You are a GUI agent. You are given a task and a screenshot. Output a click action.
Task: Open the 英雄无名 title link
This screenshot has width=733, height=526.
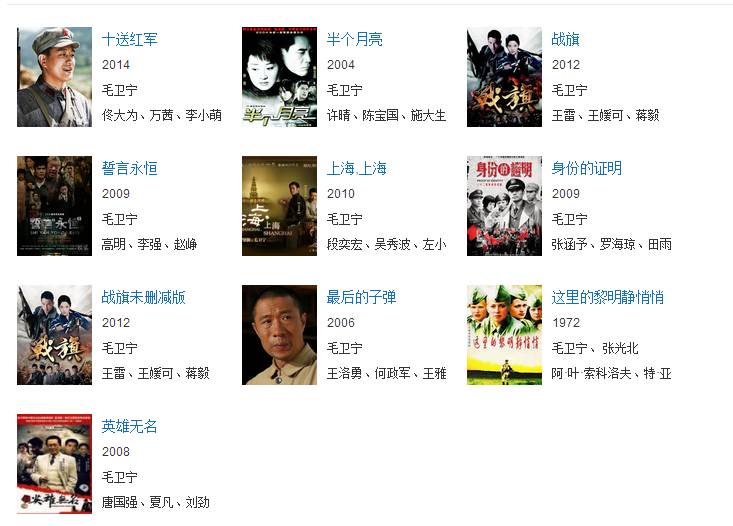coord(129,426)
